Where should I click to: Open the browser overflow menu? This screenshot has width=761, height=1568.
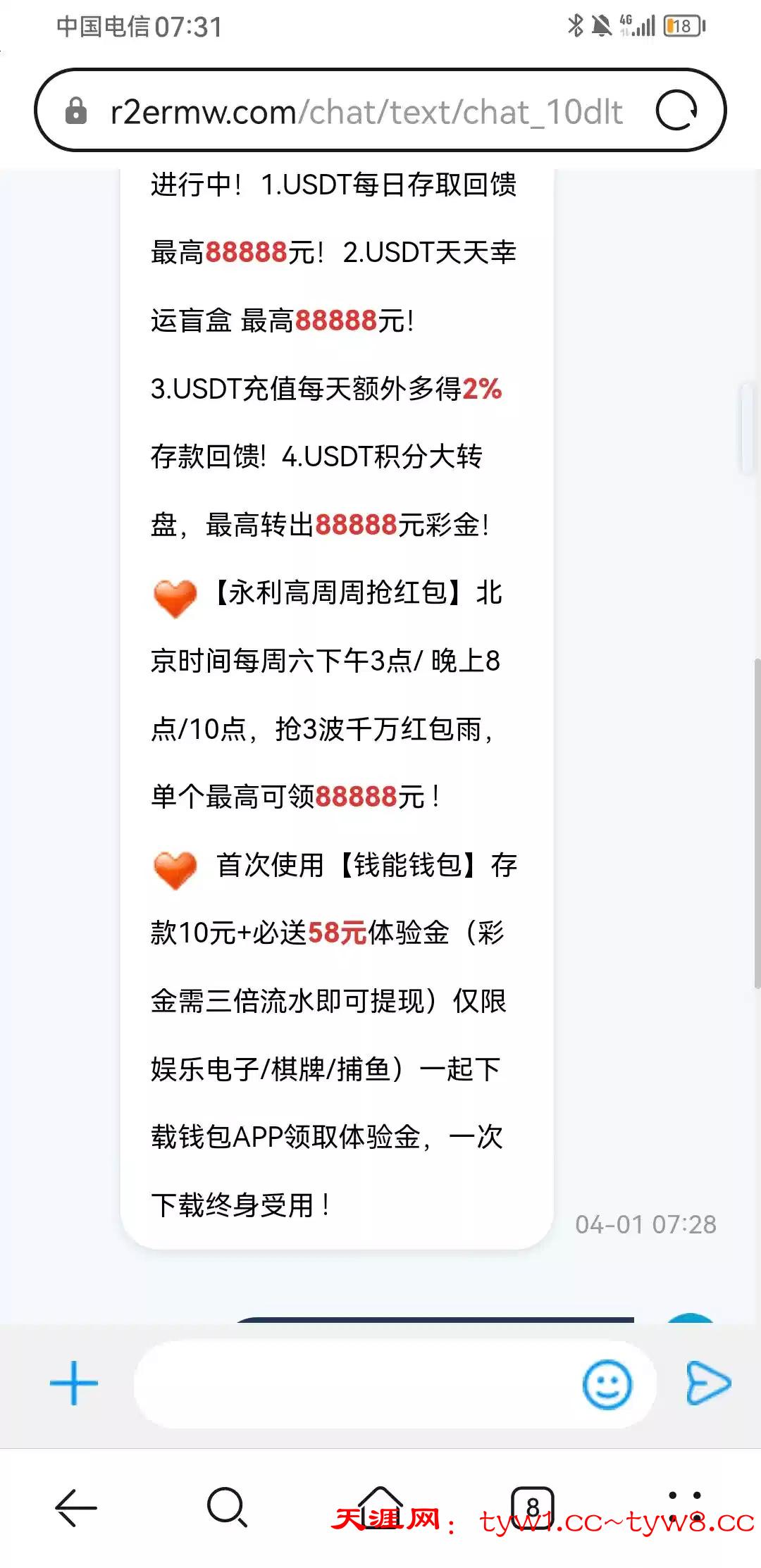(684, 1506)
